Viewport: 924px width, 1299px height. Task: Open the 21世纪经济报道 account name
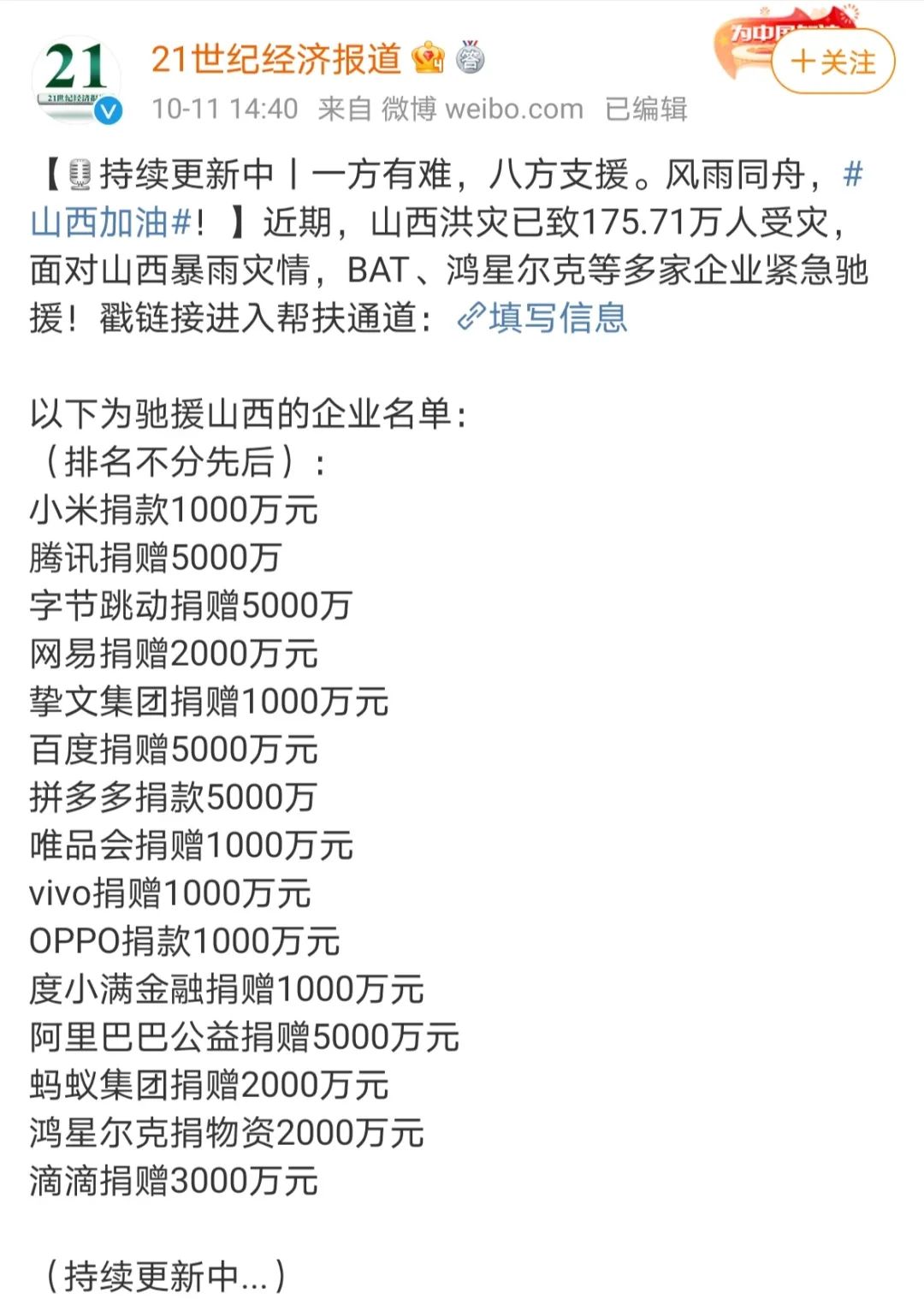coord(275,58)
